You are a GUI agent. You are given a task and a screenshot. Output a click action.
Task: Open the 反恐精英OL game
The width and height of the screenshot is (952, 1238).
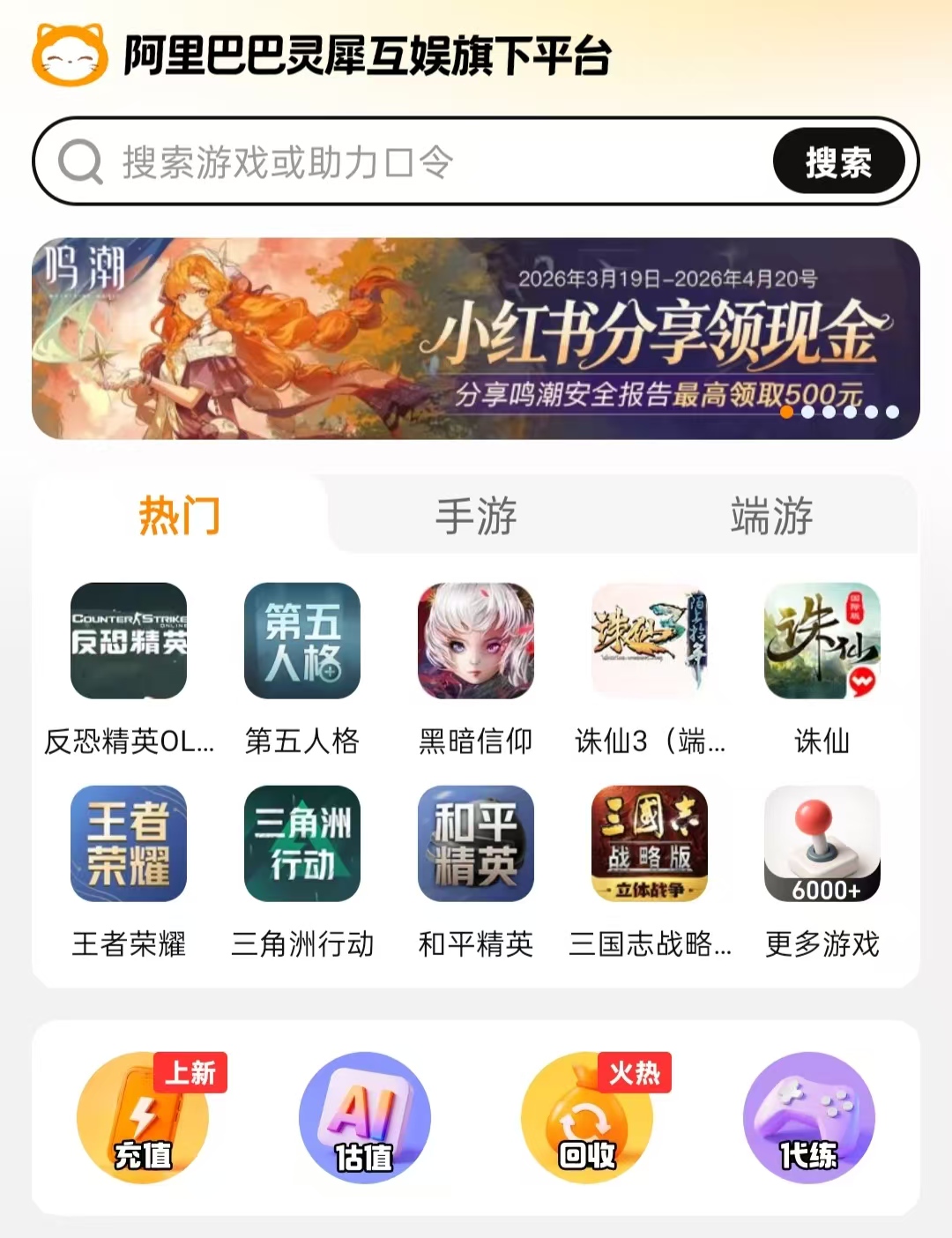tap(129, 641)
